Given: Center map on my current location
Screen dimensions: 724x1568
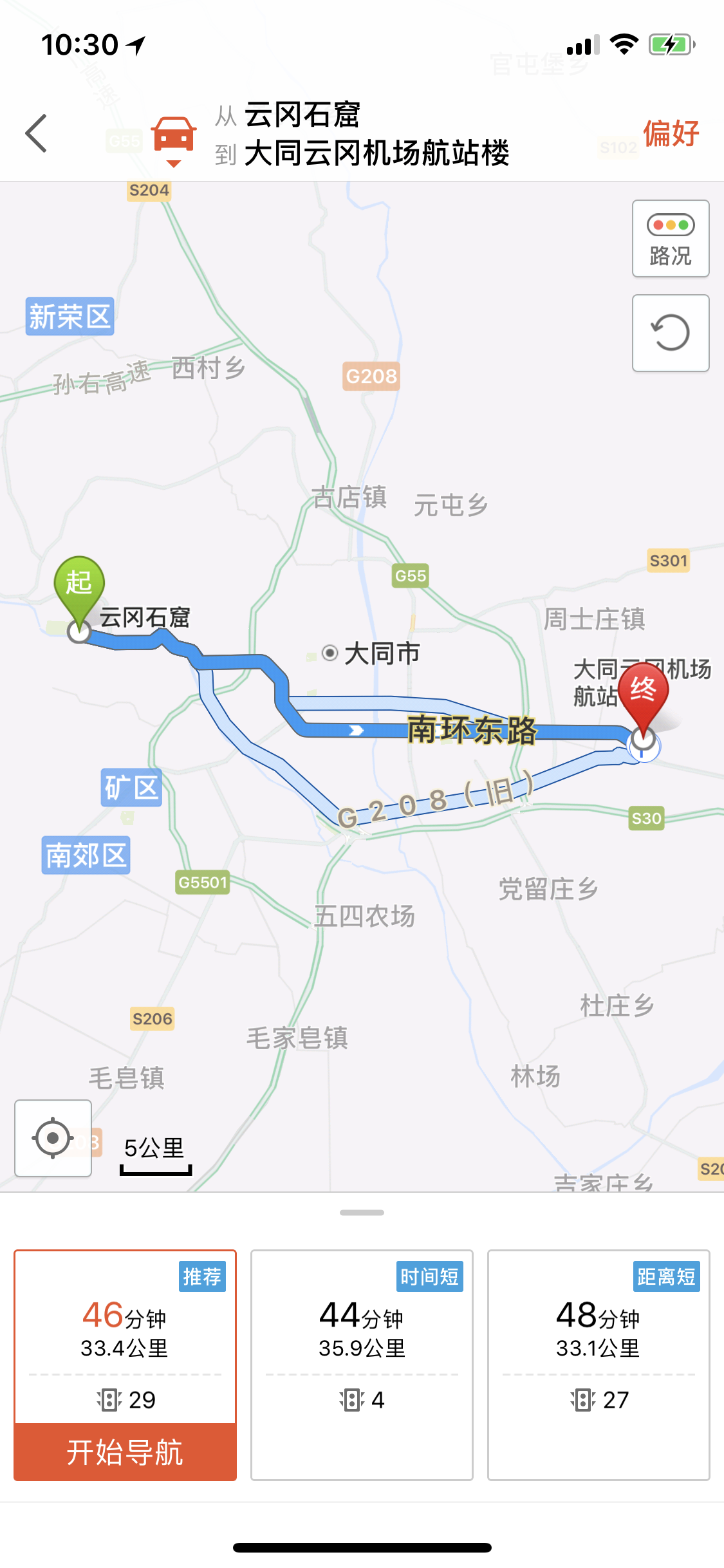Looking at the screenshot, I should [53, 1137].
